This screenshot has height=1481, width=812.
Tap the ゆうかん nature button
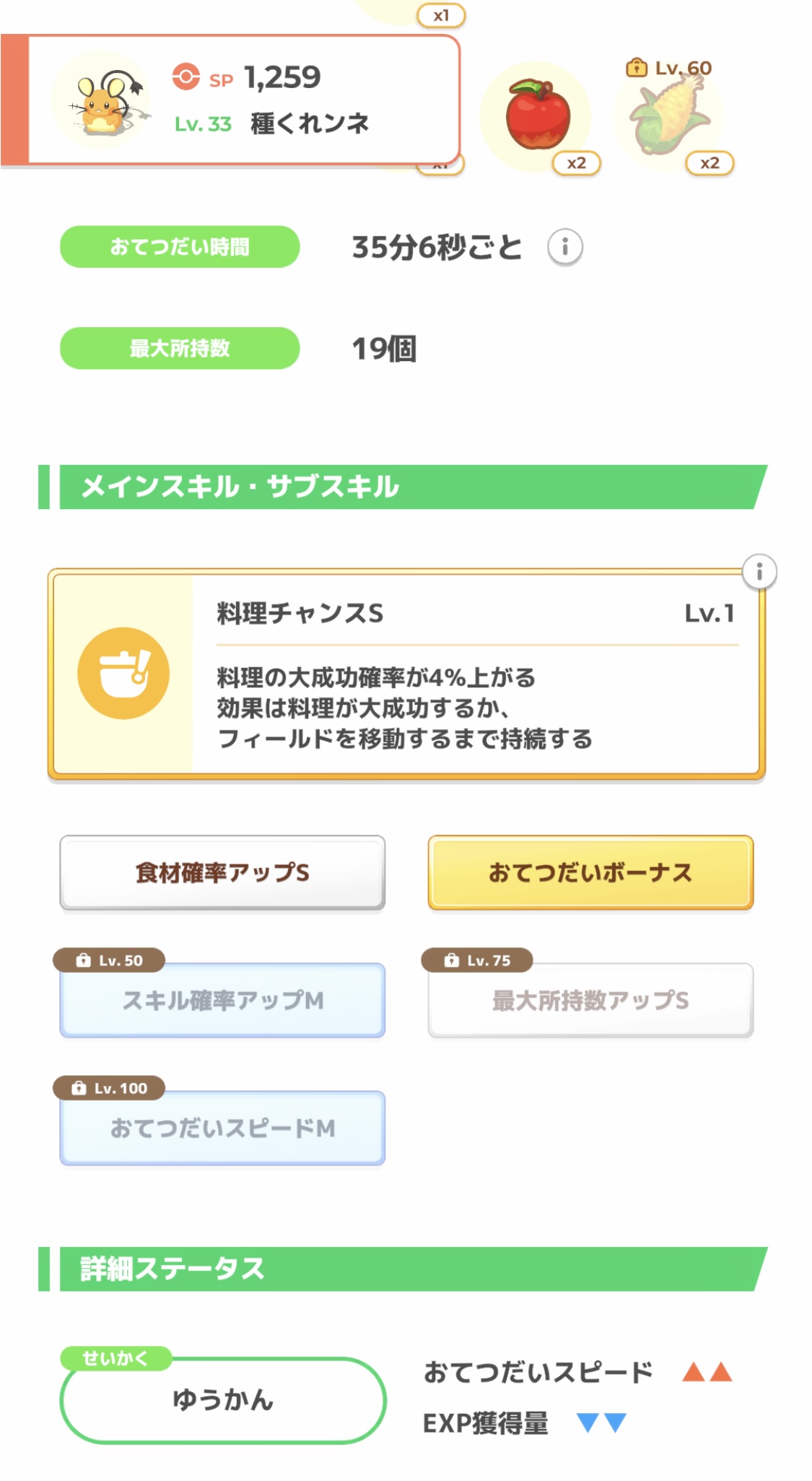click(223, 1401)
